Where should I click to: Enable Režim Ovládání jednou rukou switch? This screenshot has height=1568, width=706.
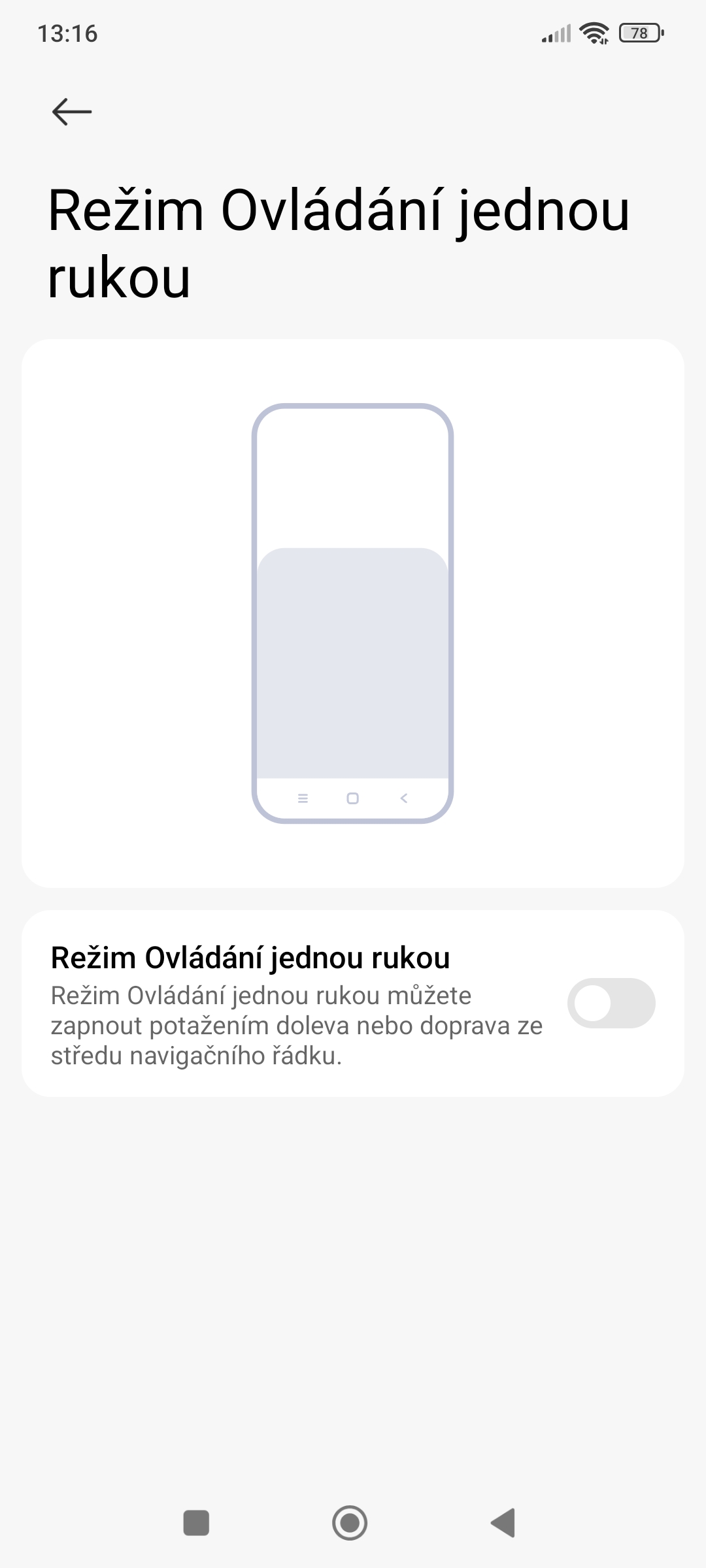[x=611, y=1003]
